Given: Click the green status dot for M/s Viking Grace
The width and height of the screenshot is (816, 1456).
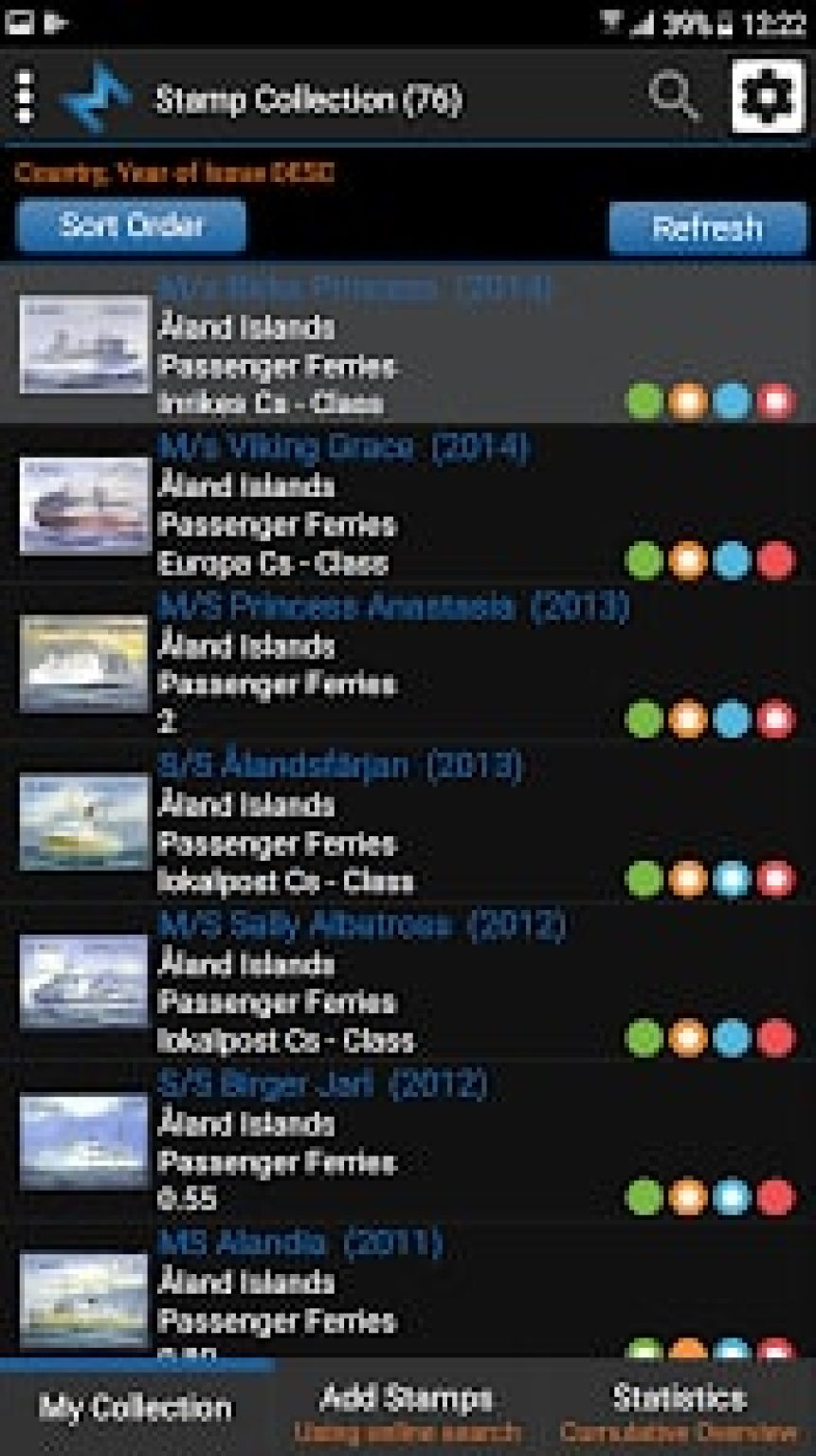Looking at the screenshot, I should pyautogui.click(x=644, y=558).
